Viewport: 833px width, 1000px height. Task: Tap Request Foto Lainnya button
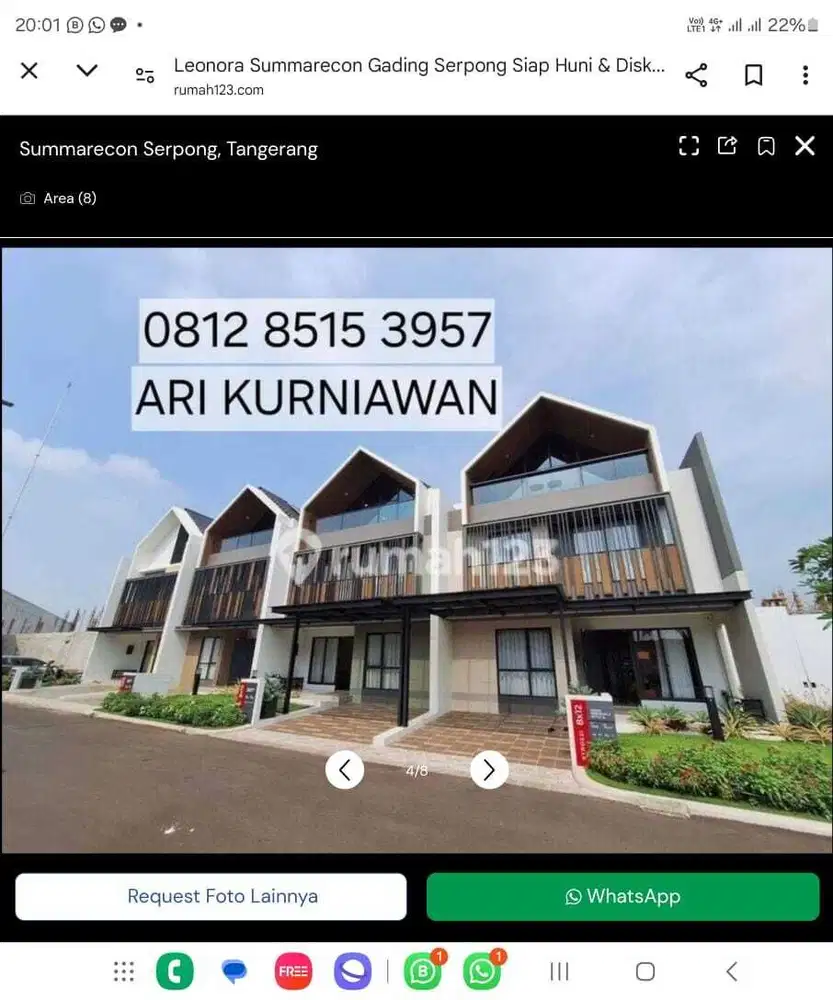[x=211, y=896]
